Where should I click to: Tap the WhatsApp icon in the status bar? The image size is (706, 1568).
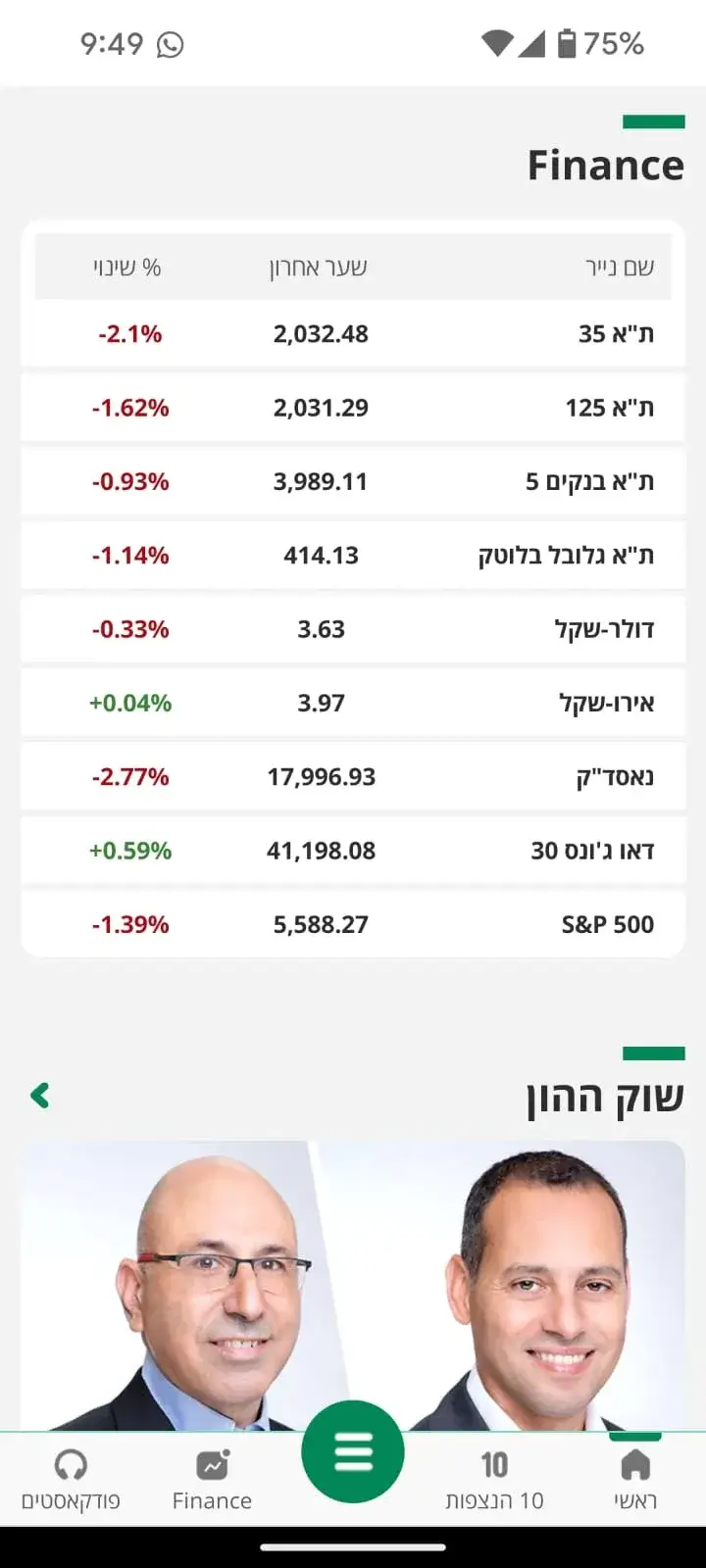point(169,43)
